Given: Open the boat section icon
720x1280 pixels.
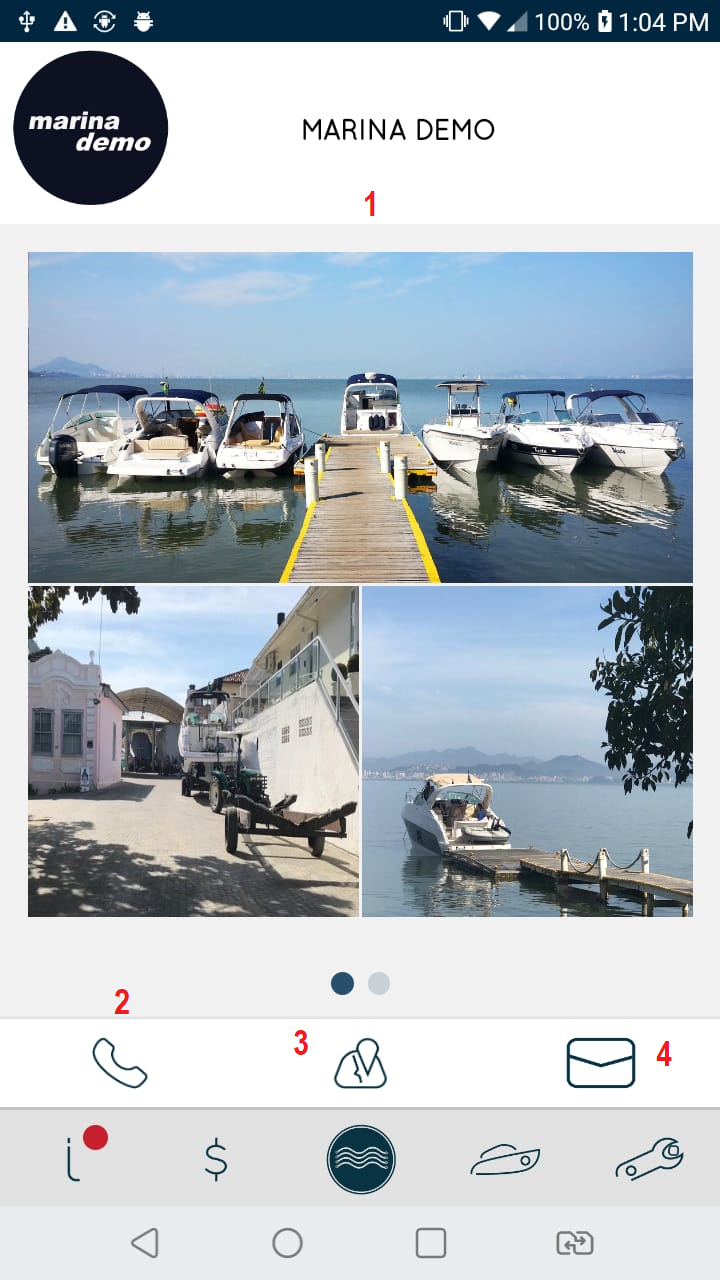Looking at the screenshot, I should (x=506, y=1158).
